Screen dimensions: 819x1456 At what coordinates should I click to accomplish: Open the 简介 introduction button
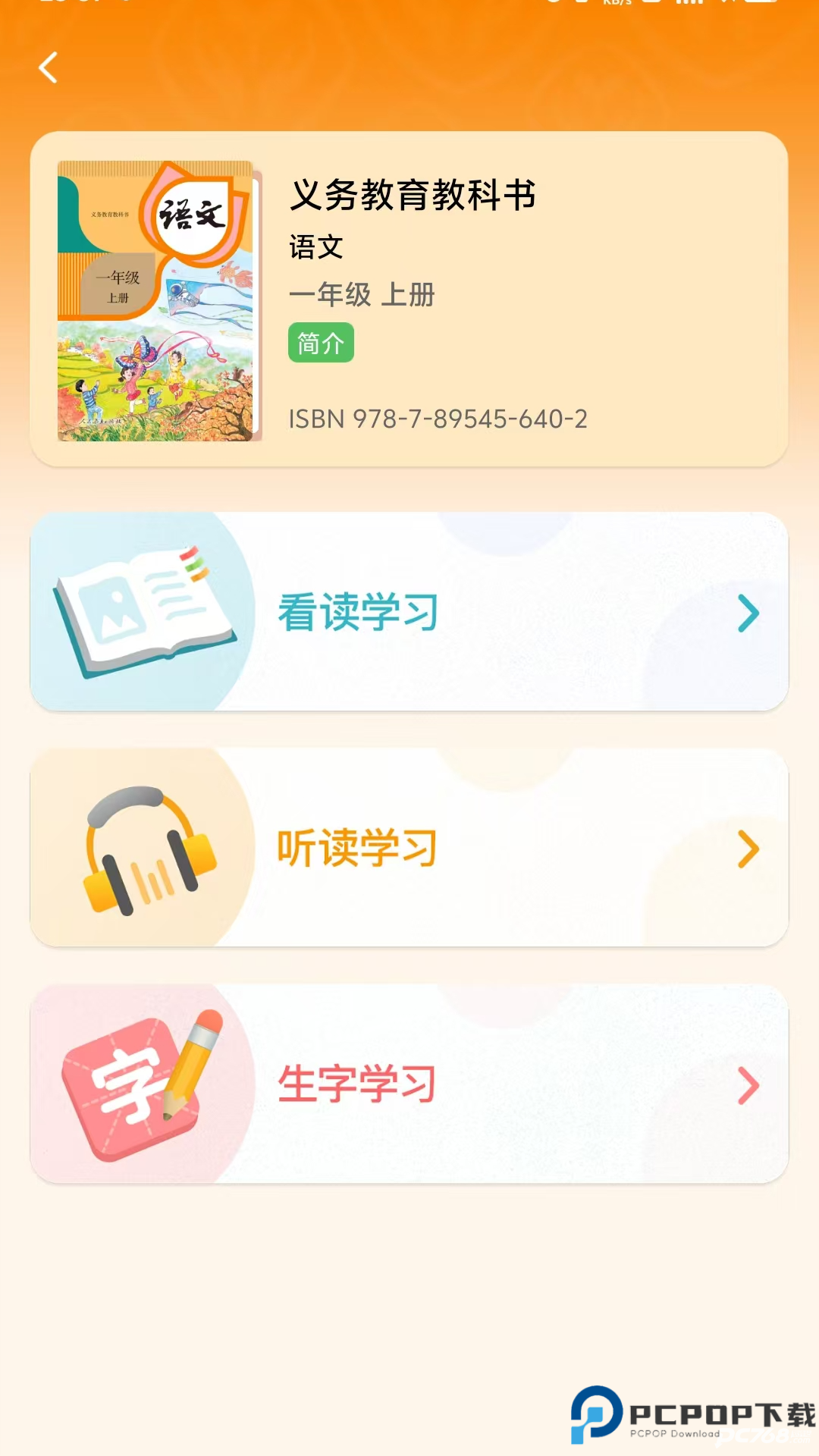(321, 342)
